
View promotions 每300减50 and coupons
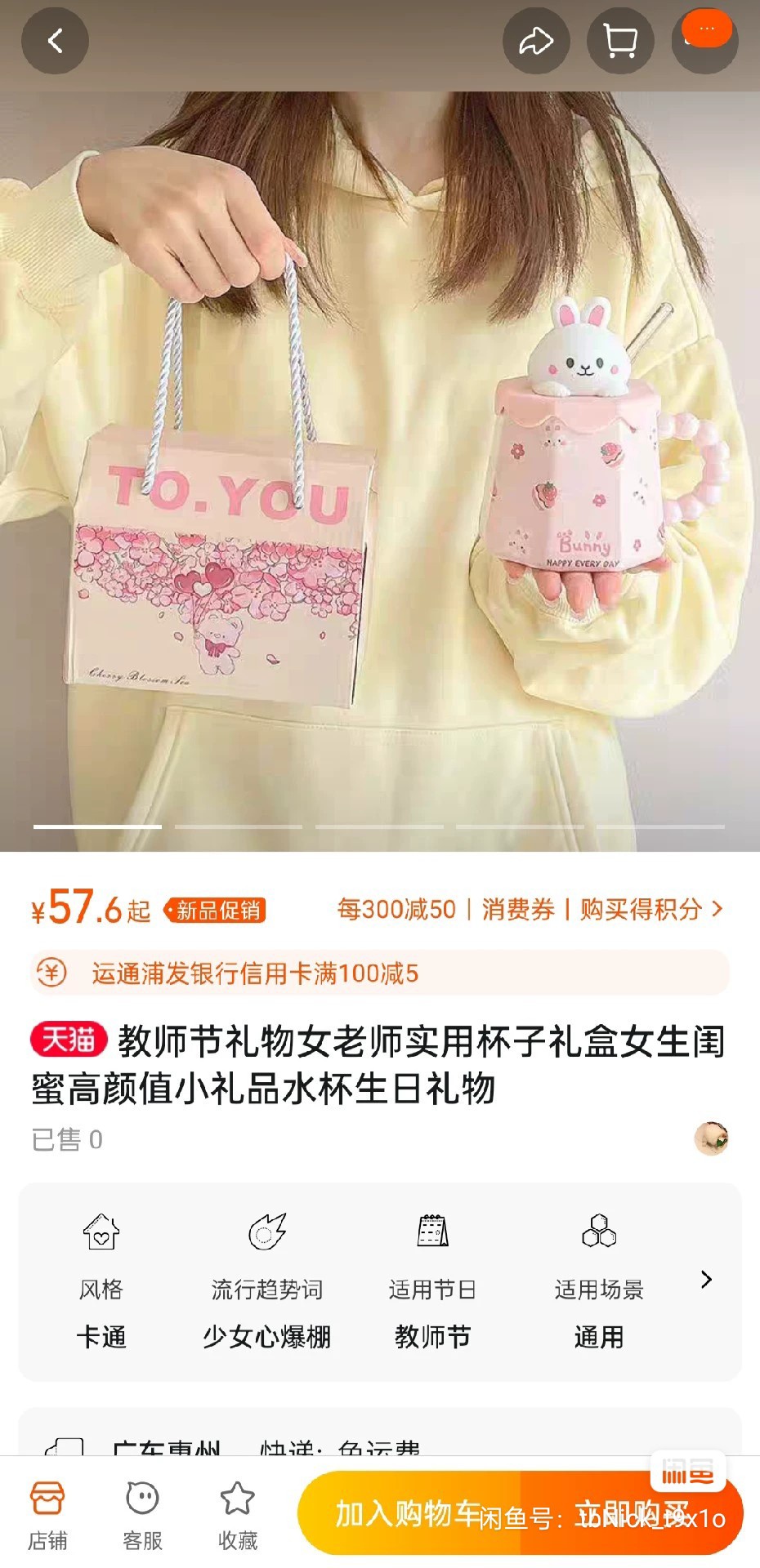(x=530, y=909)
